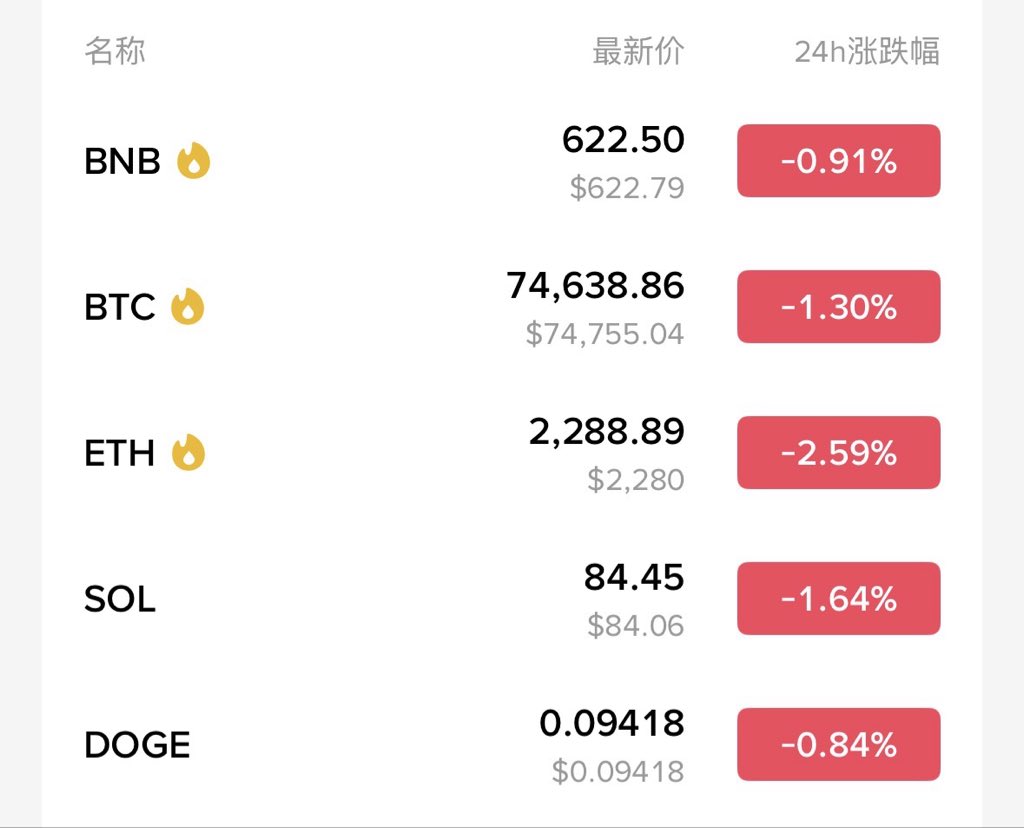
Task: Sort the list by 名称
Action: 115,51
